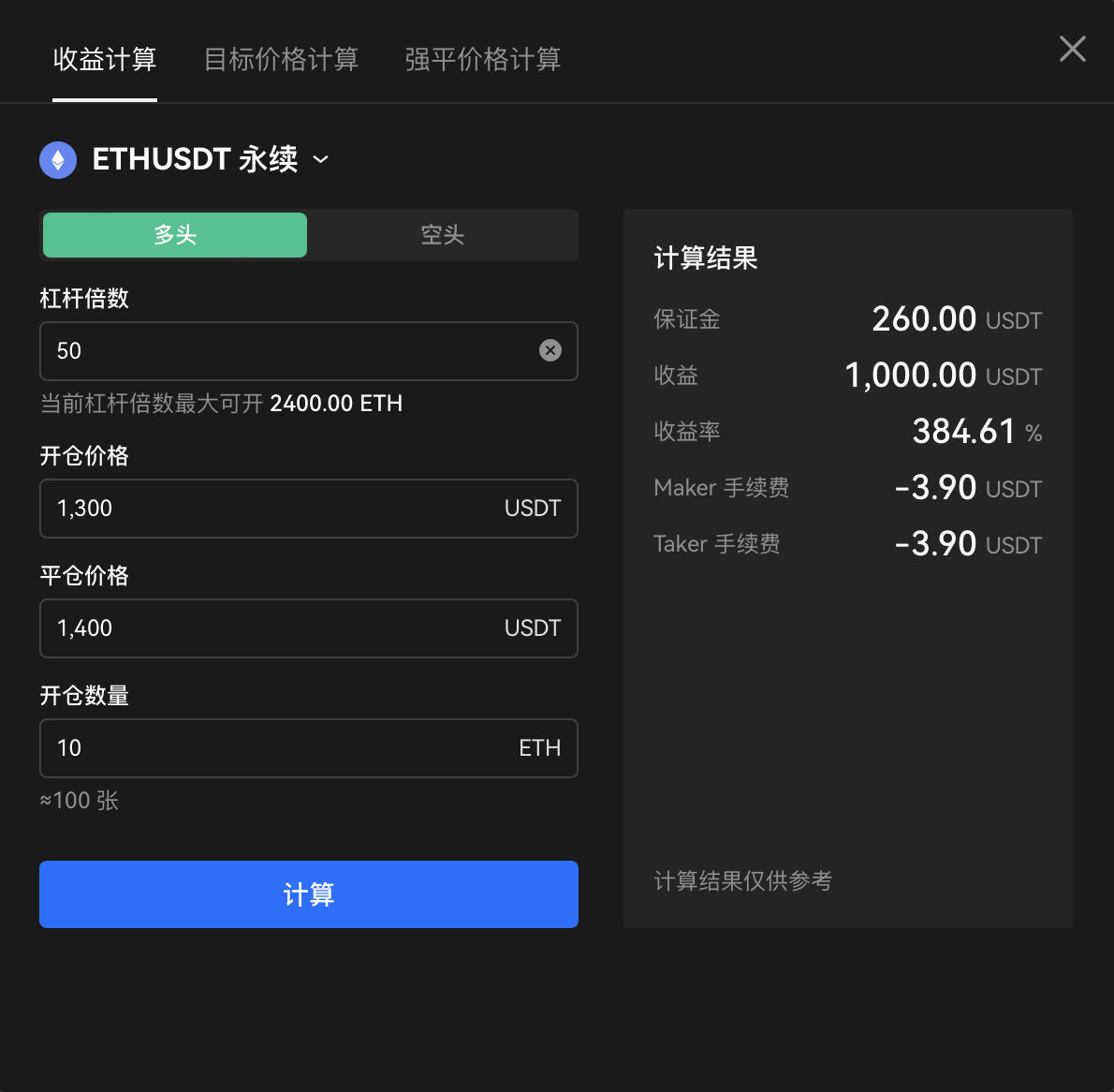The image size is (1114, 1092).
Task: Switch to 目标价格计算 tab
Action: tap(281, 60)
